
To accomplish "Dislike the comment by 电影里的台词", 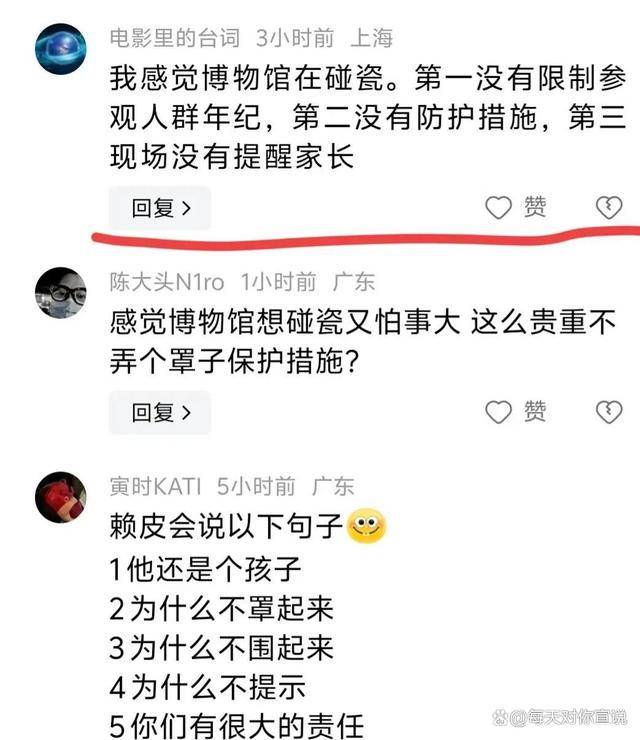I will (609, 208).
